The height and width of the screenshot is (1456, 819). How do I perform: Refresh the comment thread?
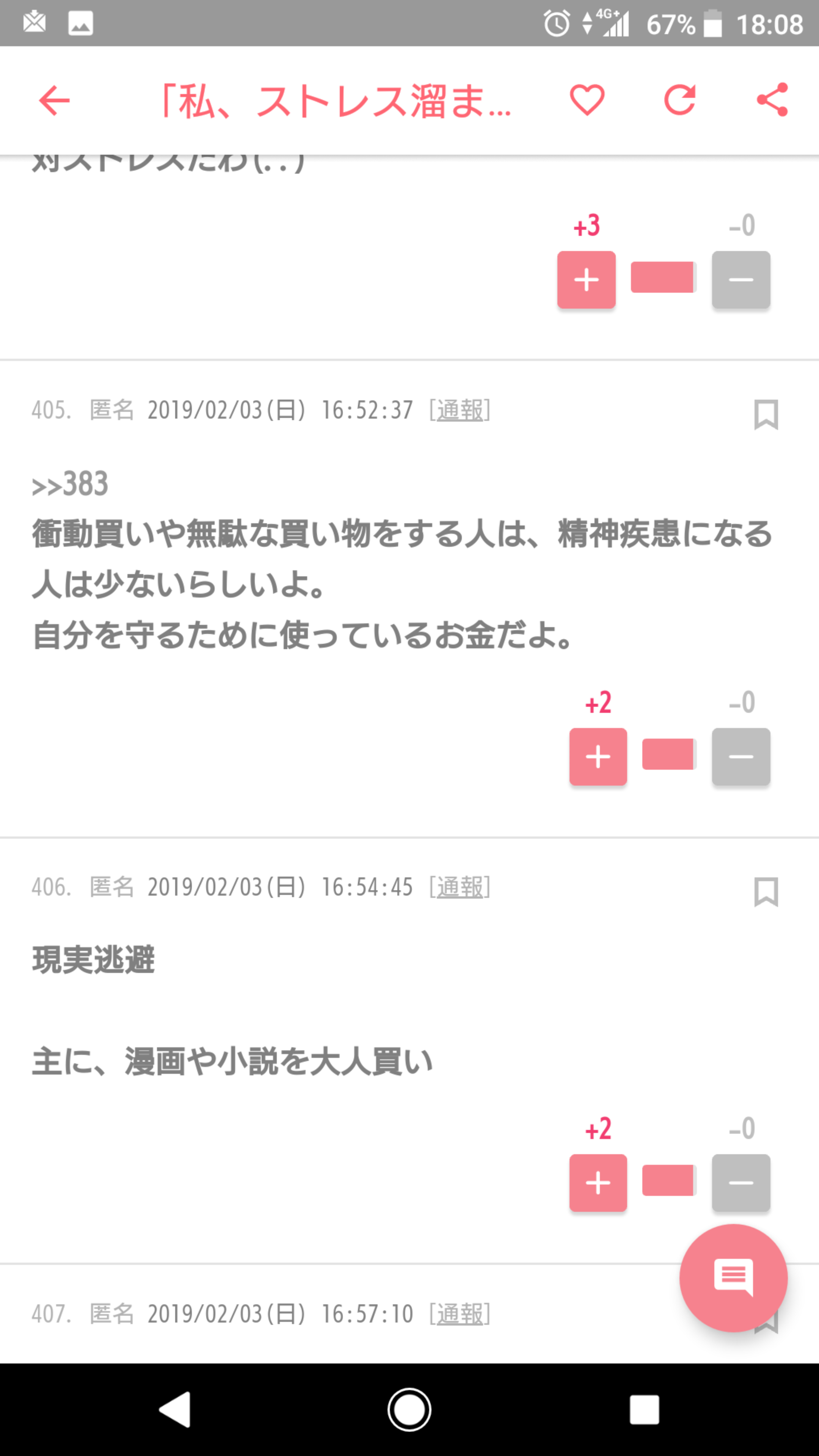tap(679, 100)
